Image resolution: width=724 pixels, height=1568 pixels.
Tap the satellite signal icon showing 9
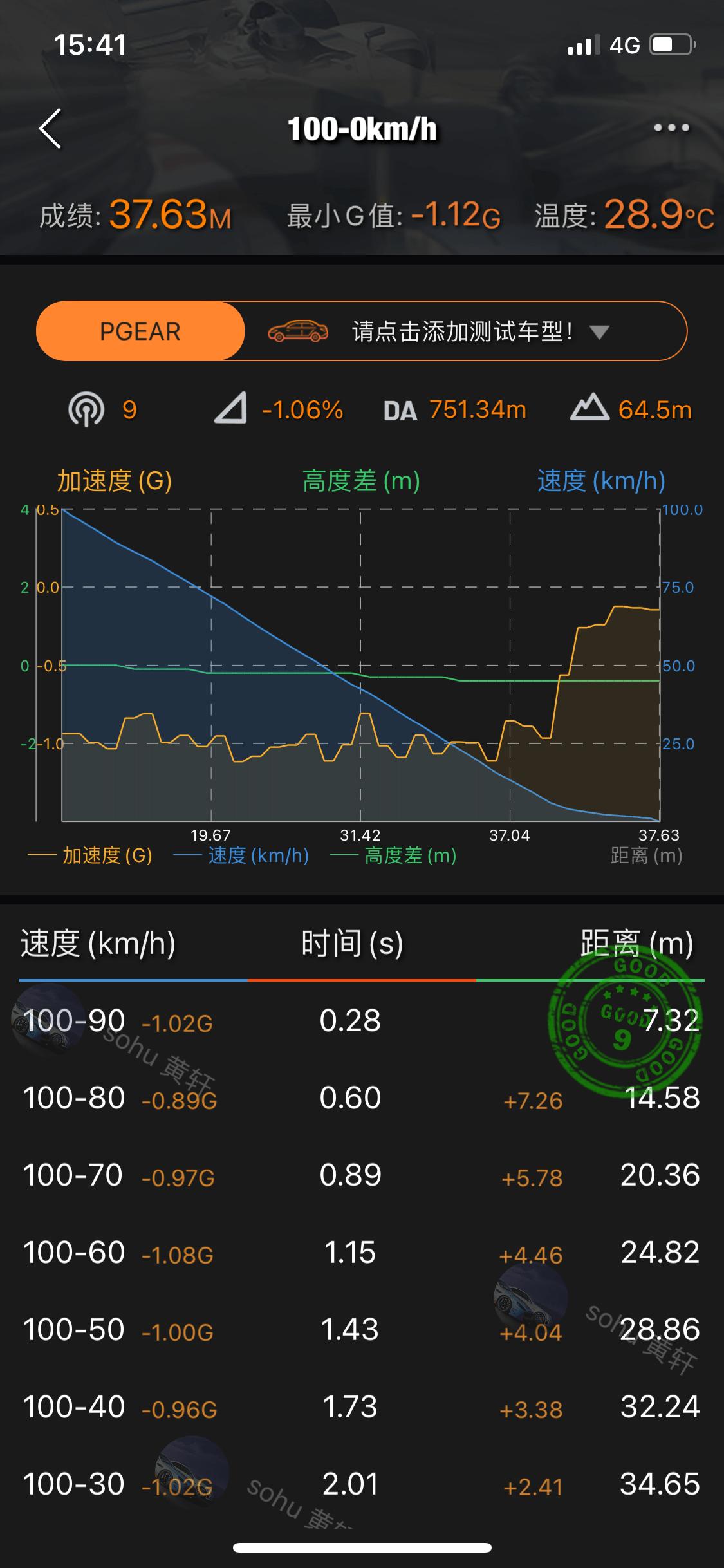tap(90, 409)
